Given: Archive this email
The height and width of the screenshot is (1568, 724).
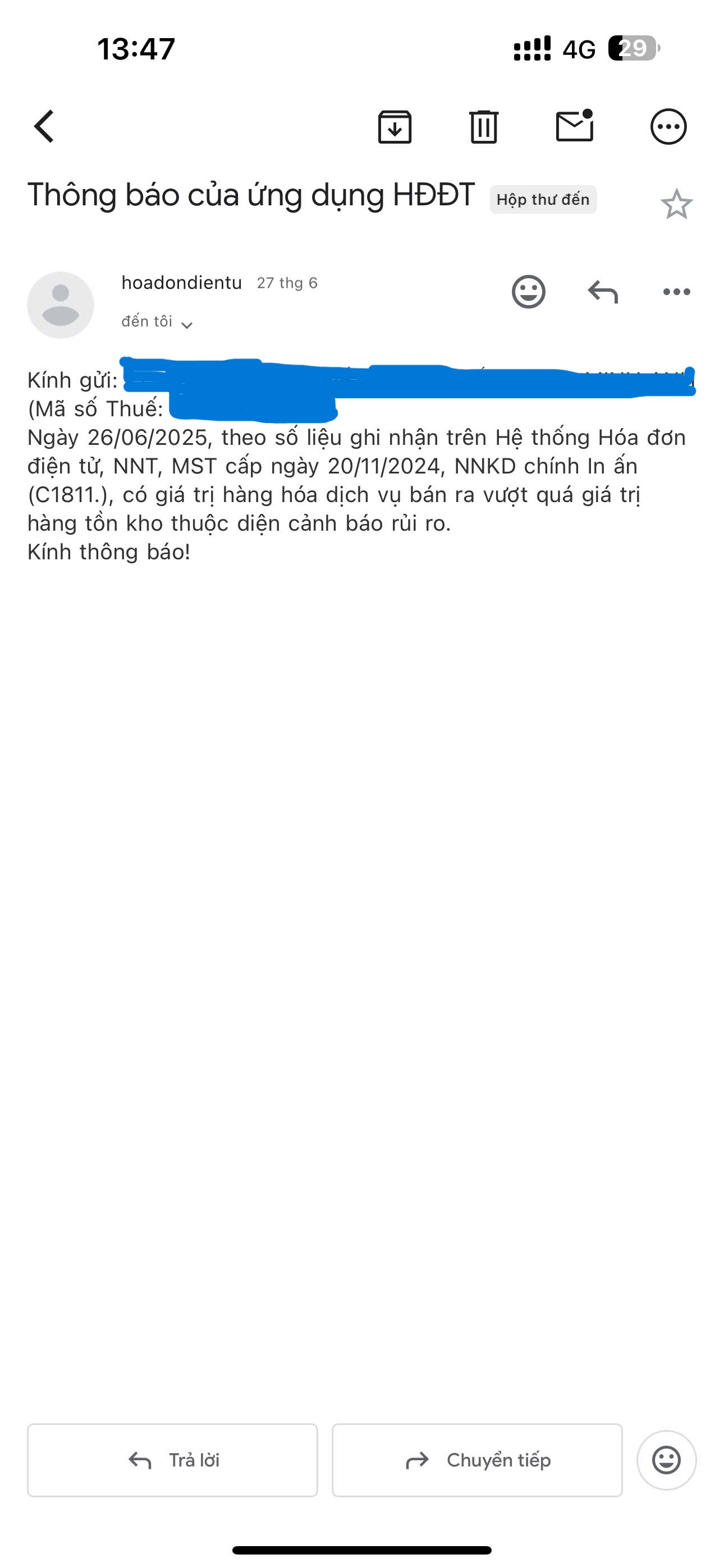Looking at the screenshot, I should click(x=395, y=127).
